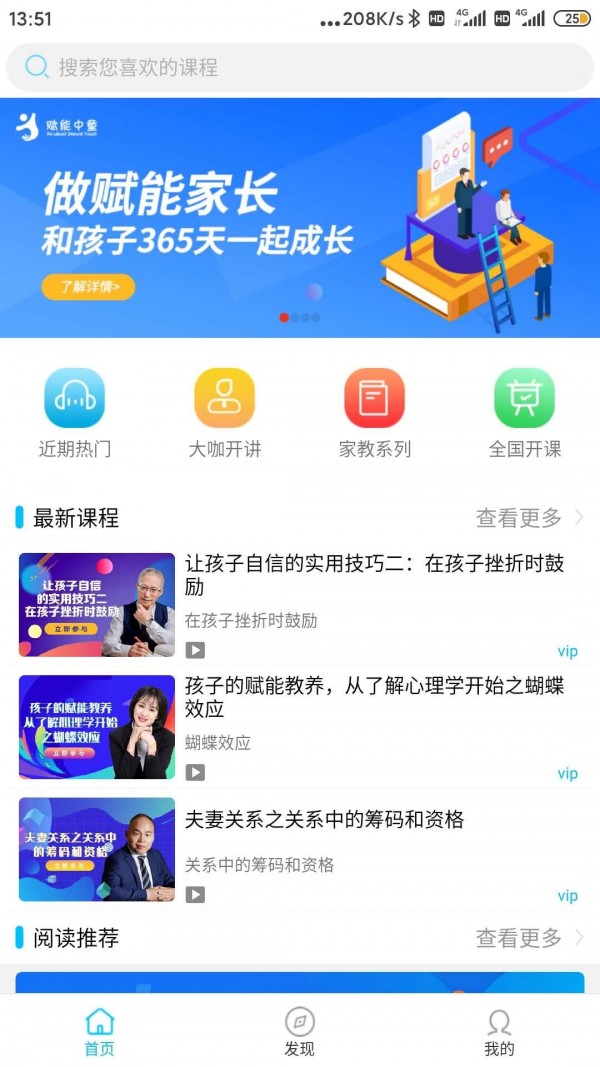View more of 最新课程
The image size is (600, 1067).
click(529, 518)
